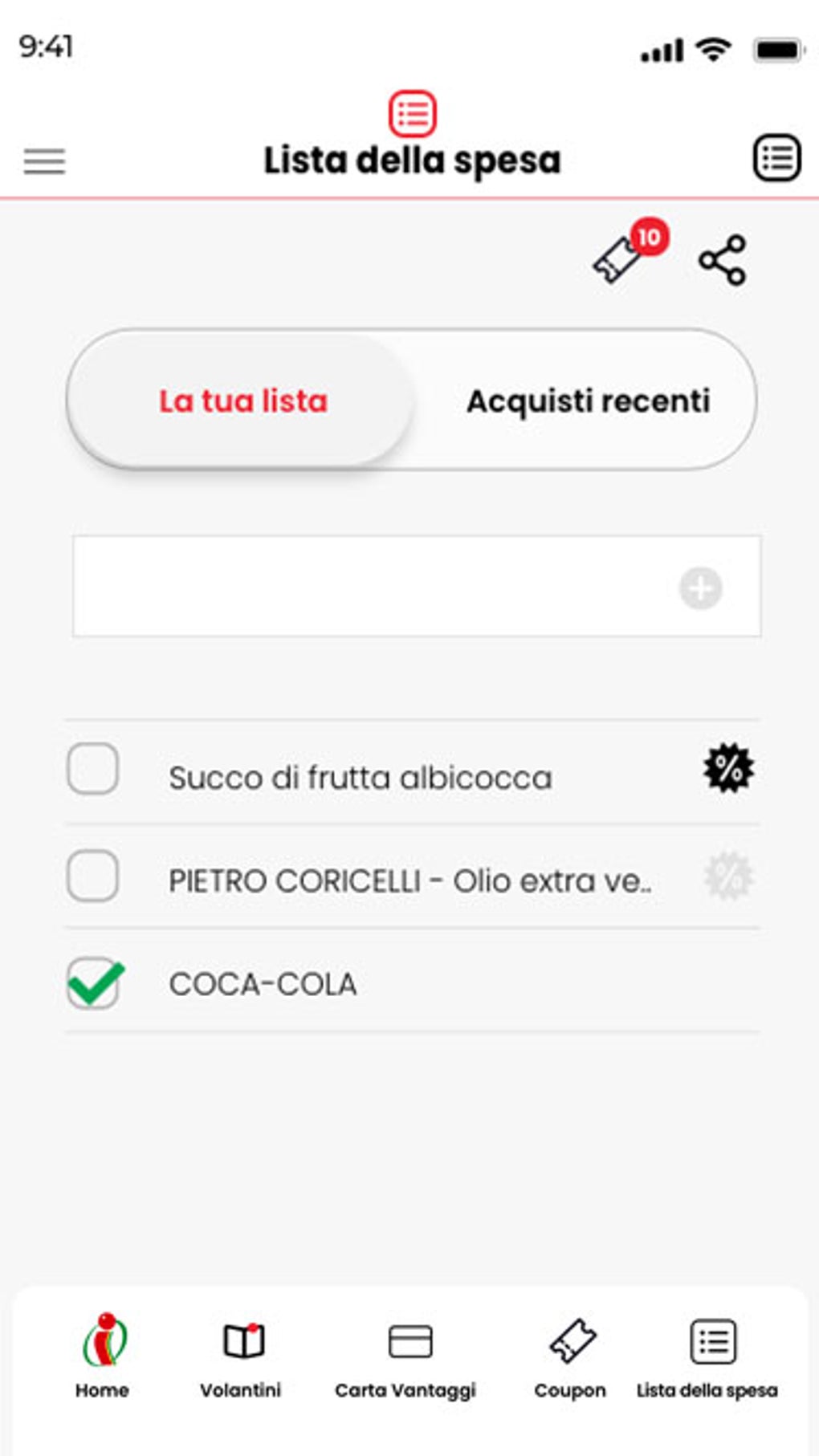
Task: Uncheck the COCA-COLA item
Action: 94,982
